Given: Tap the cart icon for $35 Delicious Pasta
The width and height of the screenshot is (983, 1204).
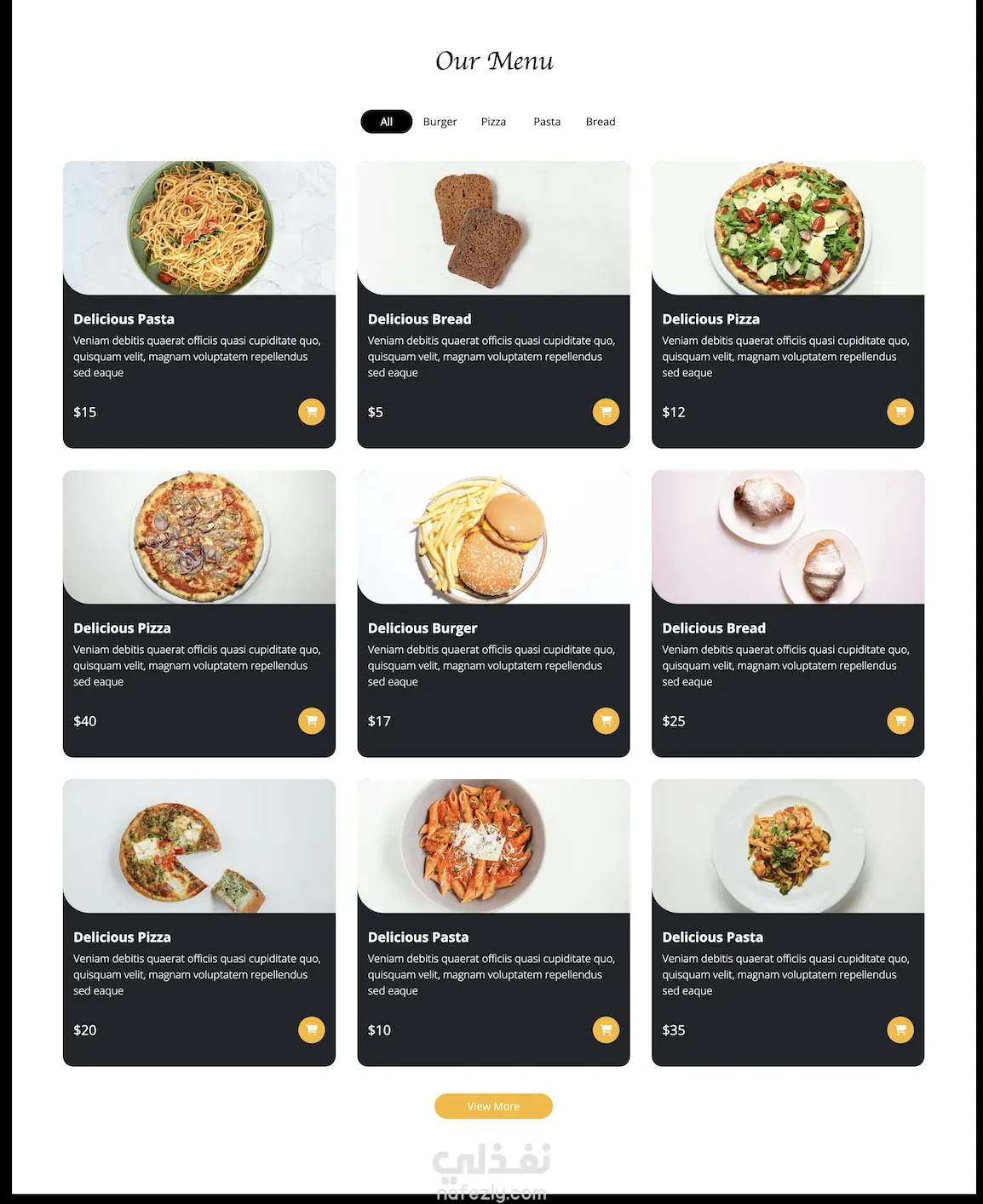Looking at the screenshot, I should click(900, 1030).
